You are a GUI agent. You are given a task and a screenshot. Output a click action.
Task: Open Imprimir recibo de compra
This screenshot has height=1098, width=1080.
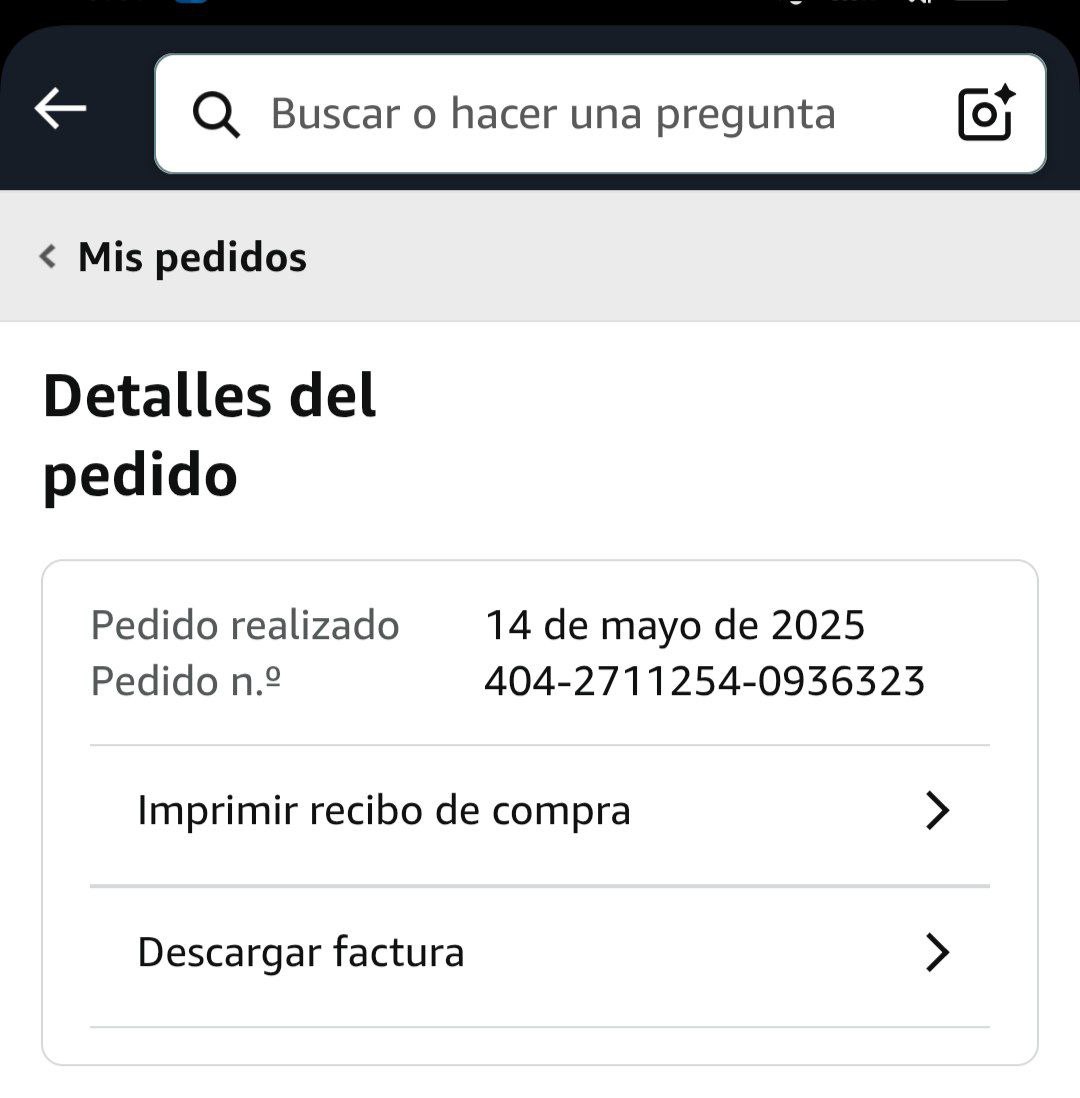(x=540, y=811)
